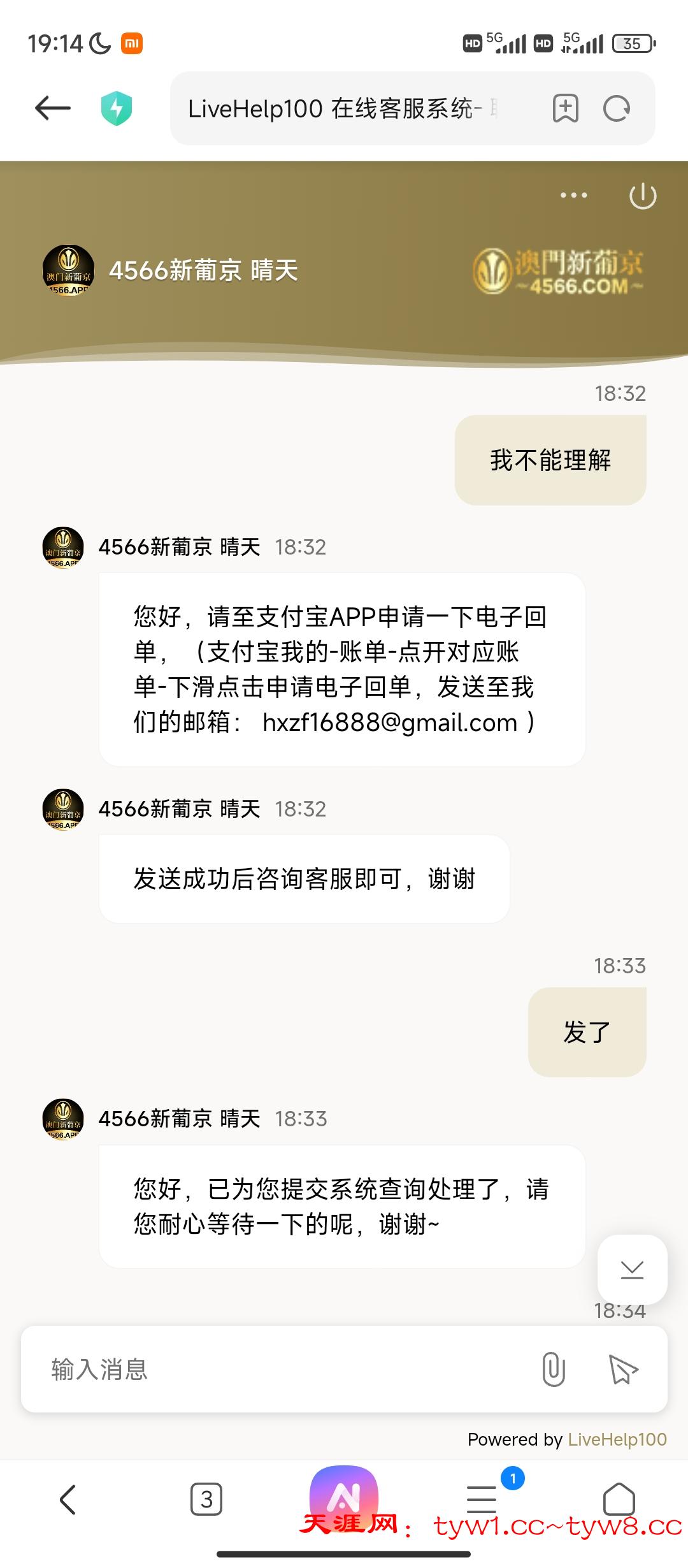The image size is (688, 1568).
Task: Open the security shield icon
Action: click(x=117, y=108)
